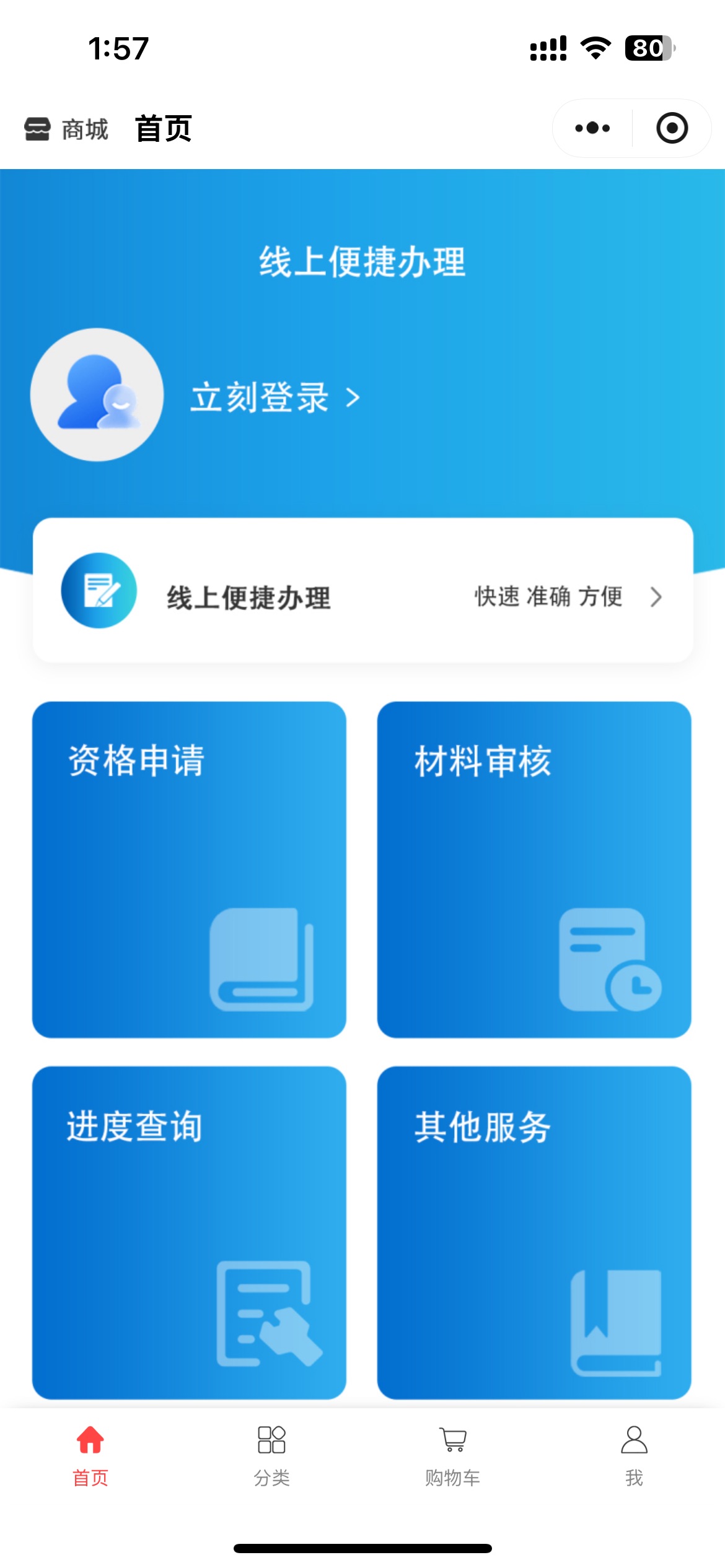Select the 首页 tab
The image size is (725, 1568).
click(90, 1456)
